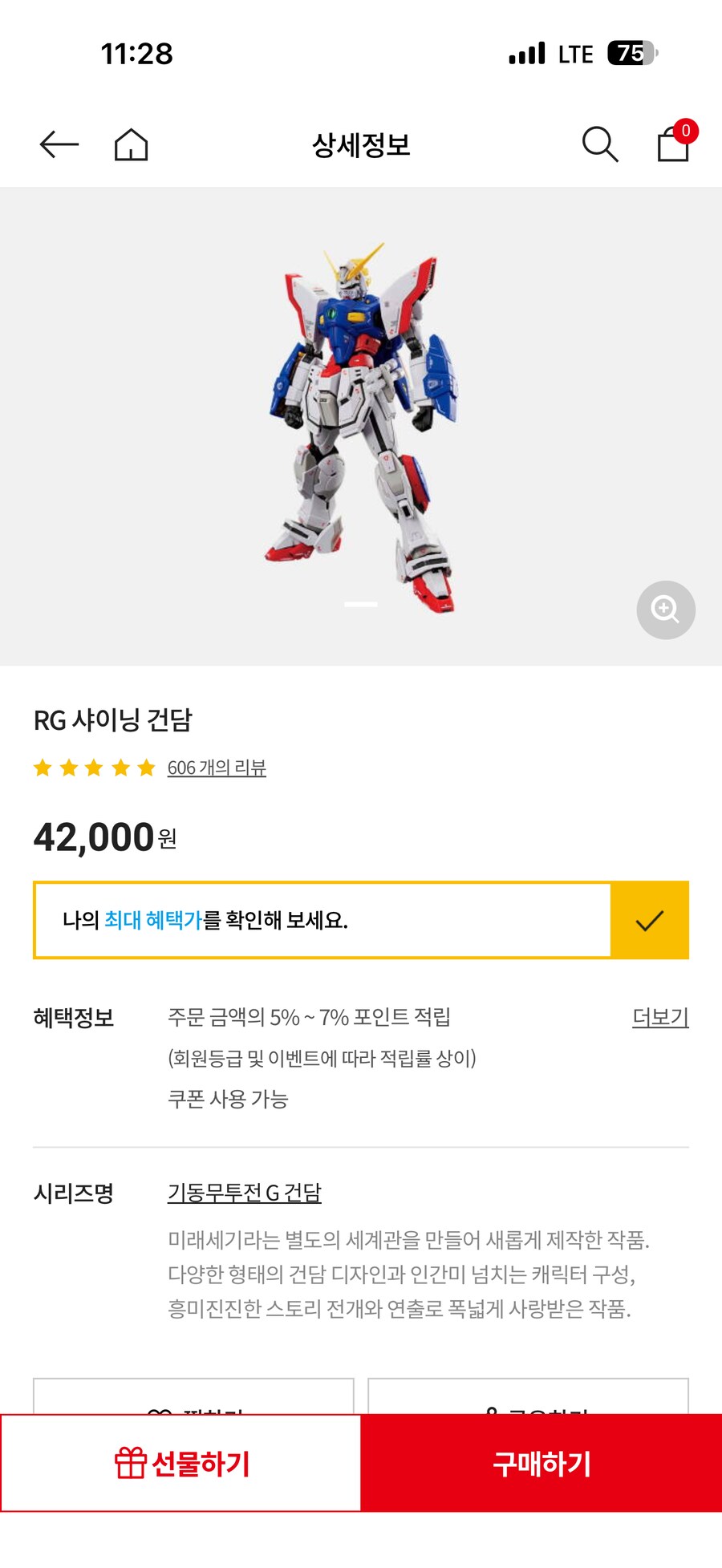The image size is (722, 1568).
Task: Open LTE status in the status bar
Action: click(x=574, y=53)
